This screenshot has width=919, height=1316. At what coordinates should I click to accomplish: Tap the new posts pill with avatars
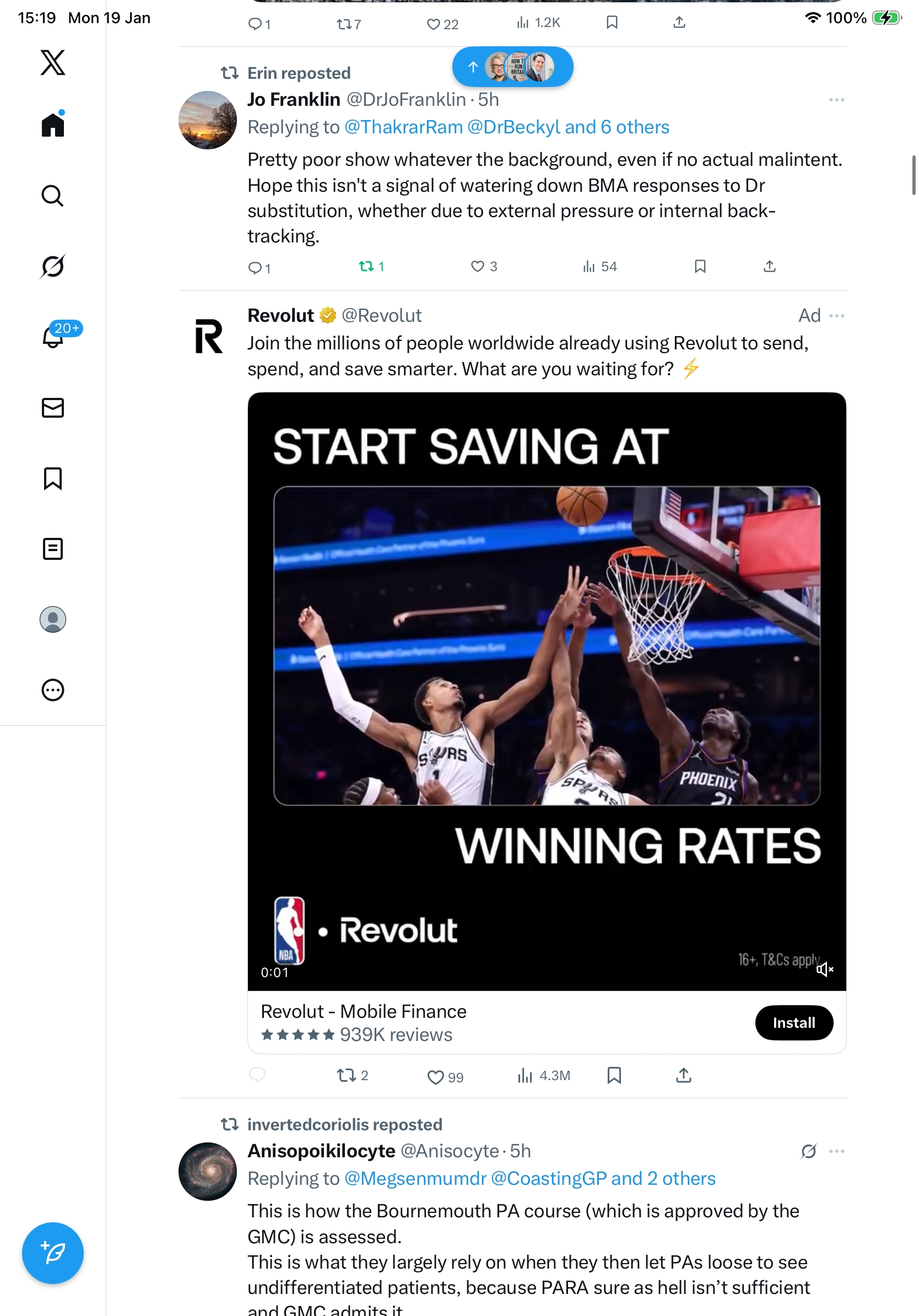click(x=512, y=67)
